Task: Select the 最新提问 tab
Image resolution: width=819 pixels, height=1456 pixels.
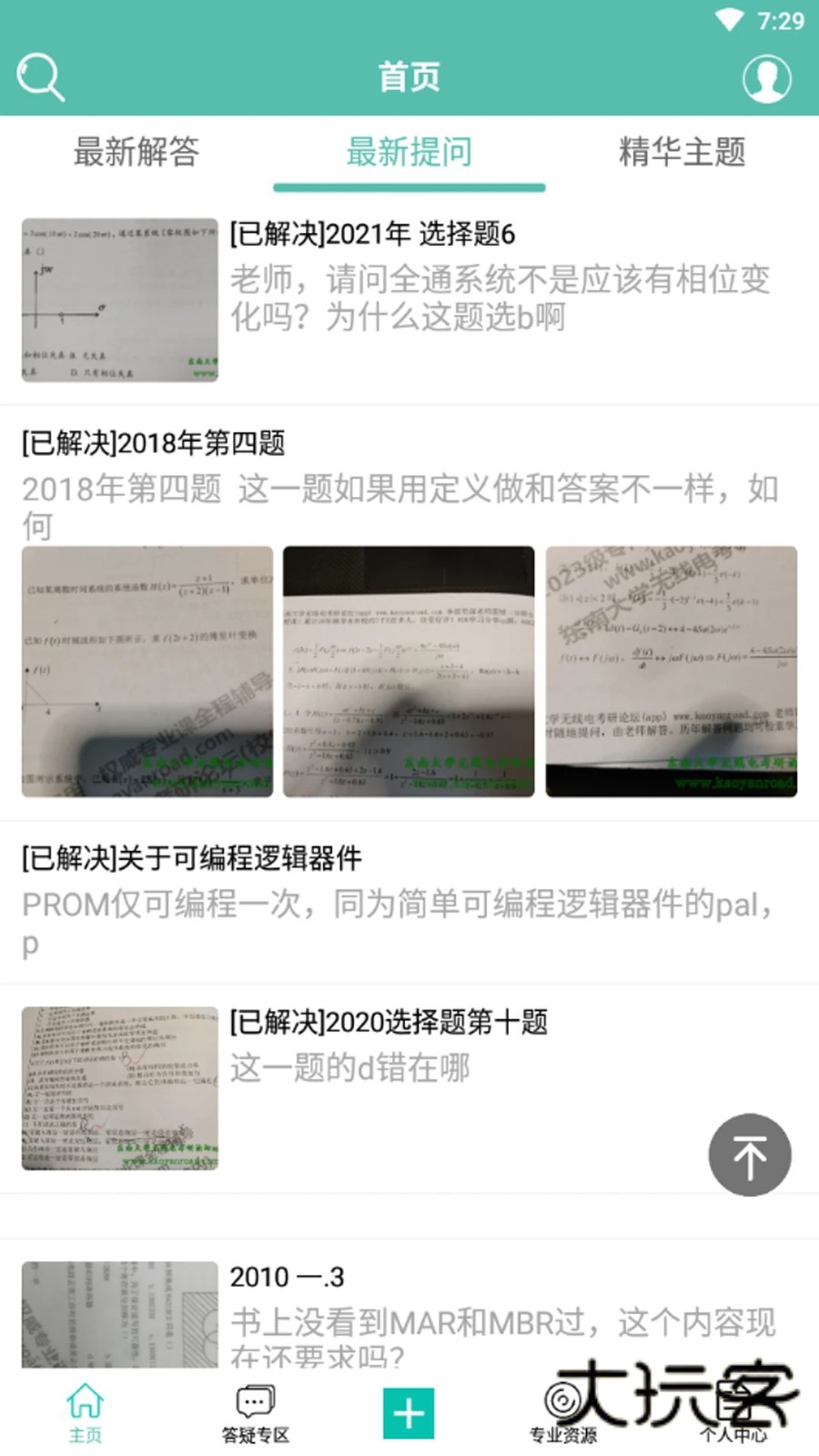Action: point(408,154)
